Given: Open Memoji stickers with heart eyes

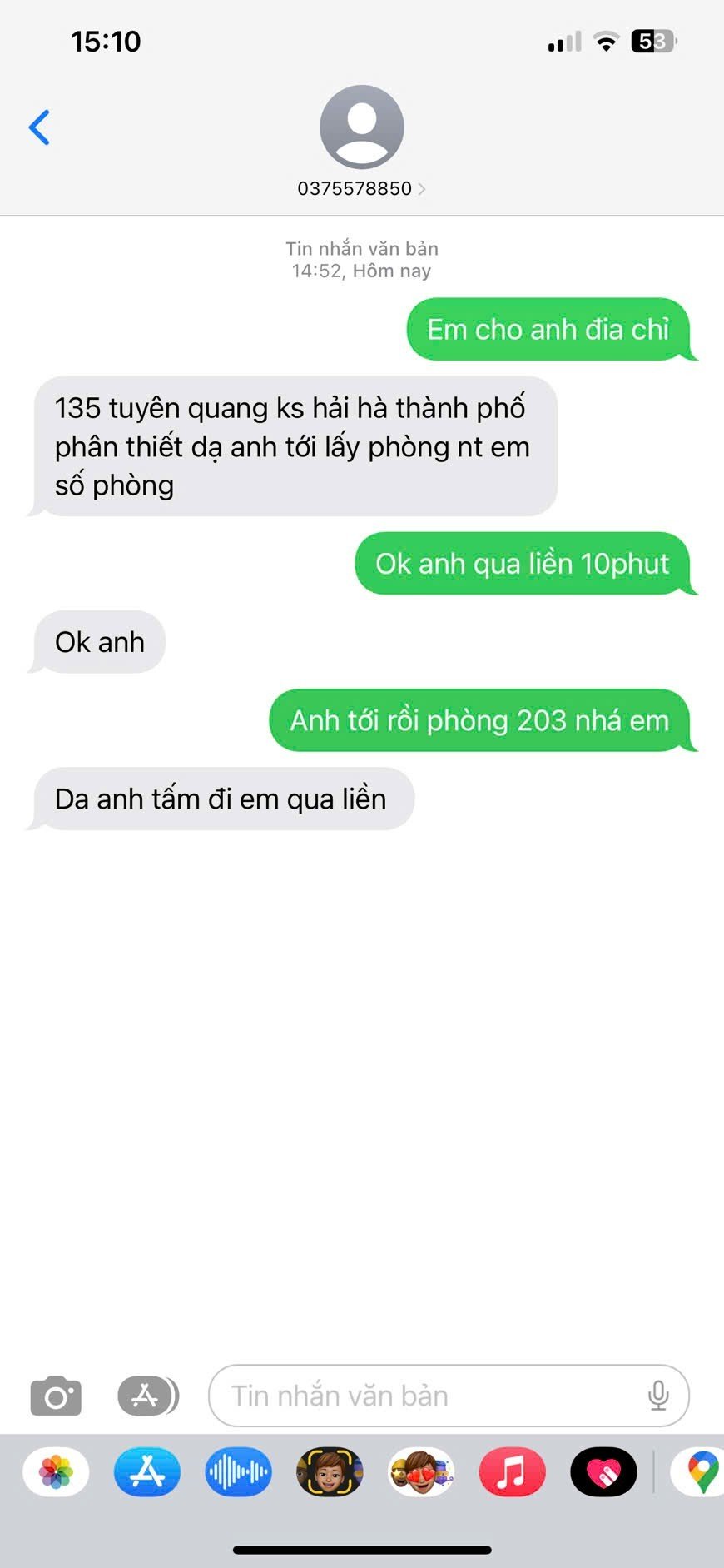Looking at the screenshot, I should 421,1472.
